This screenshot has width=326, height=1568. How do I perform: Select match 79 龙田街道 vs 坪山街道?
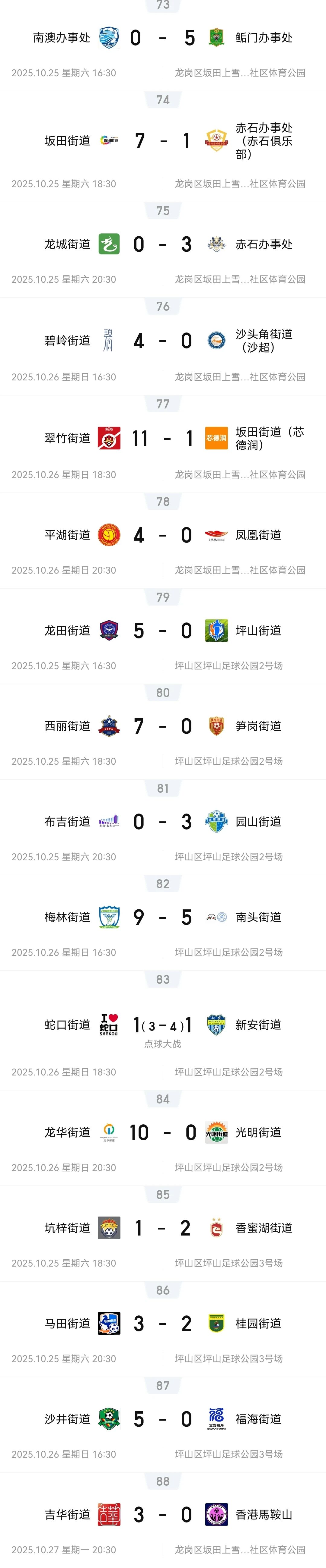point(163,631)
